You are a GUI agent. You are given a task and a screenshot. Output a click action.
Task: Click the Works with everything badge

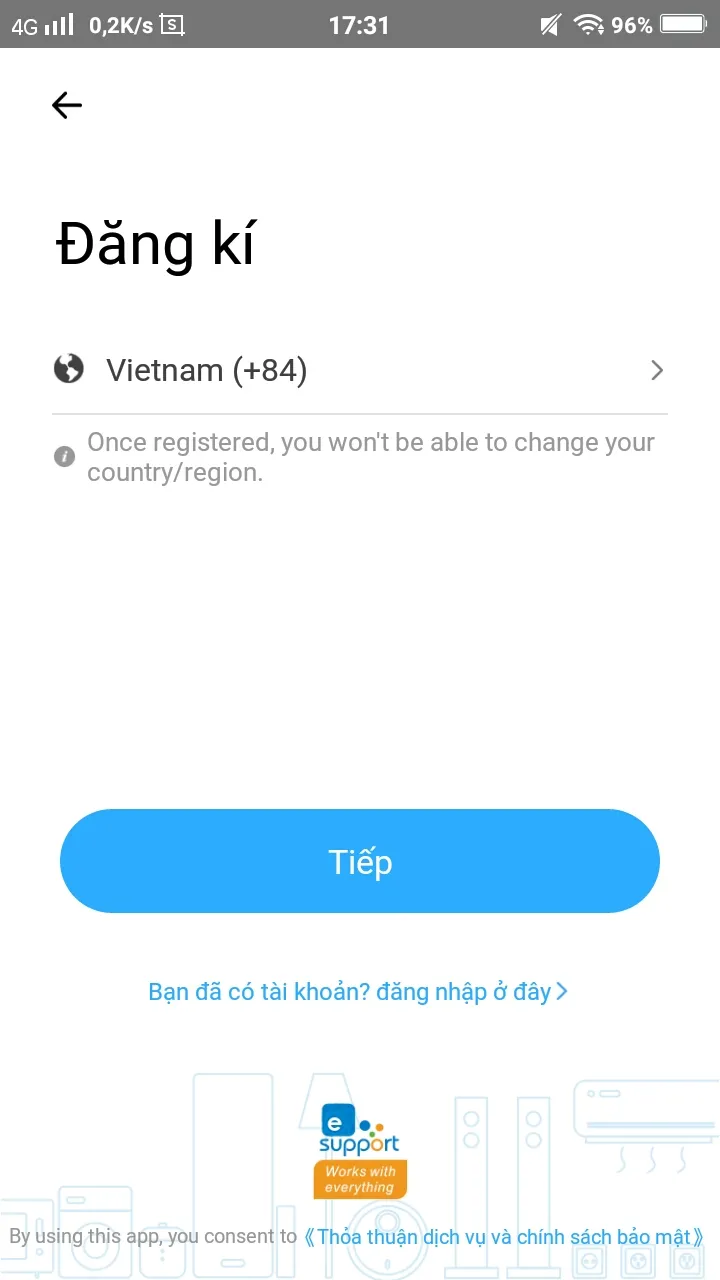359,1179
